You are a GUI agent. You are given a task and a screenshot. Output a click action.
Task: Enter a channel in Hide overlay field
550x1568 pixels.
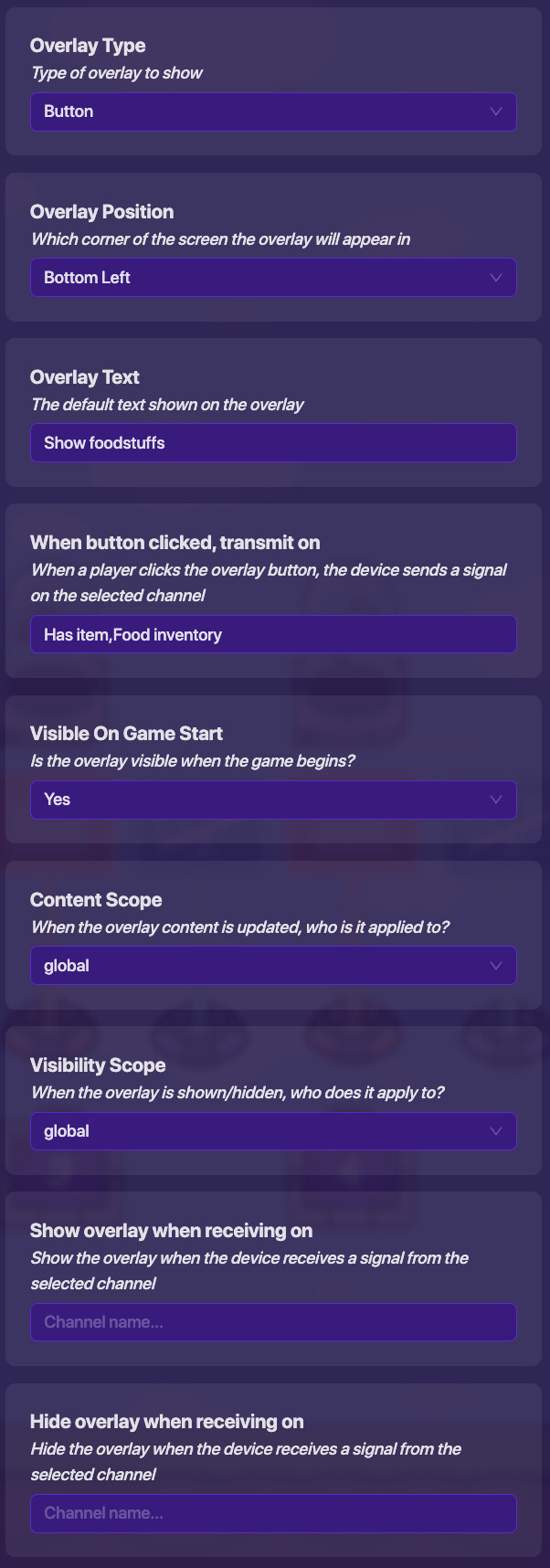coord(273,1513)
